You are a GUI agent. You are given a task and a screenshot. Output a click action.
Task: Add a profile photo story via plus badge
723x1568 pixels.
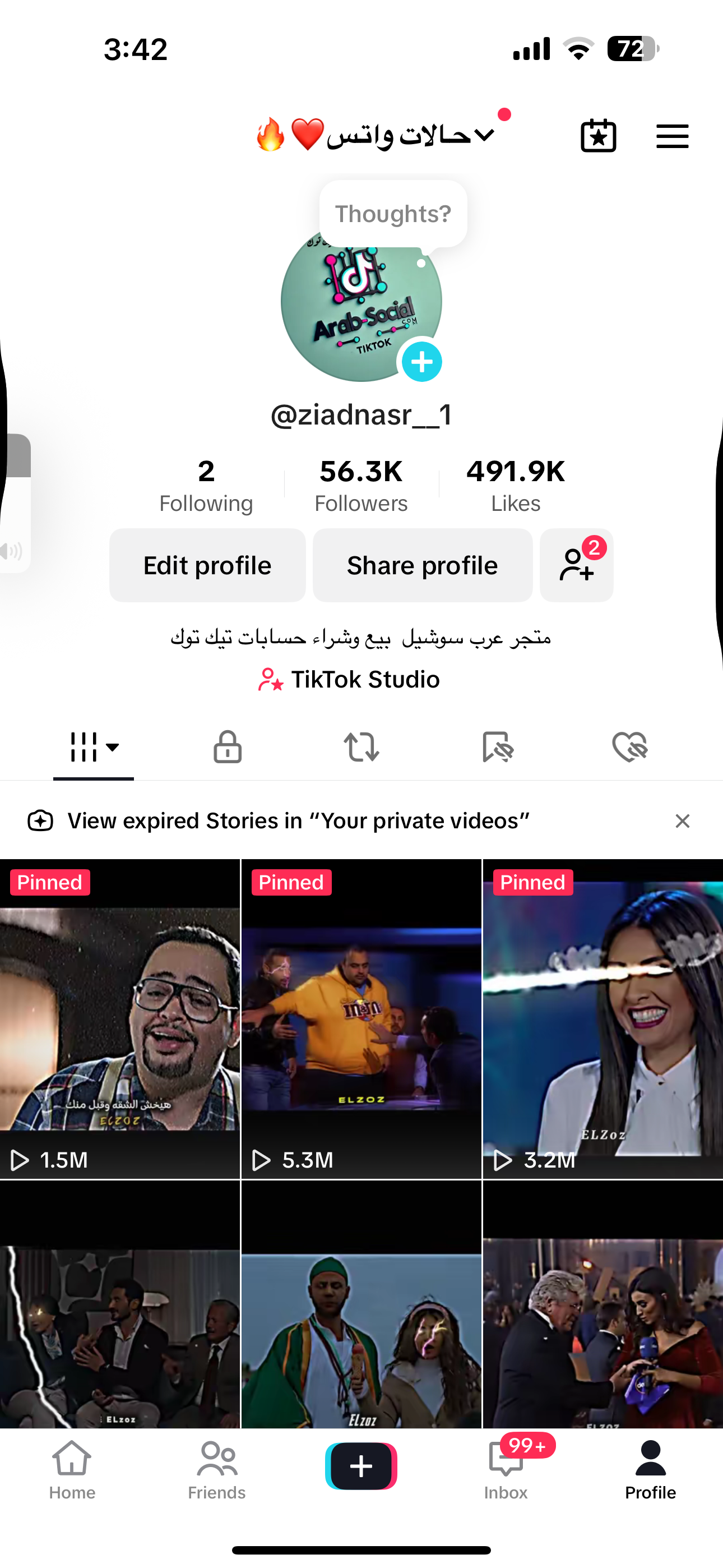click(421, 362)
